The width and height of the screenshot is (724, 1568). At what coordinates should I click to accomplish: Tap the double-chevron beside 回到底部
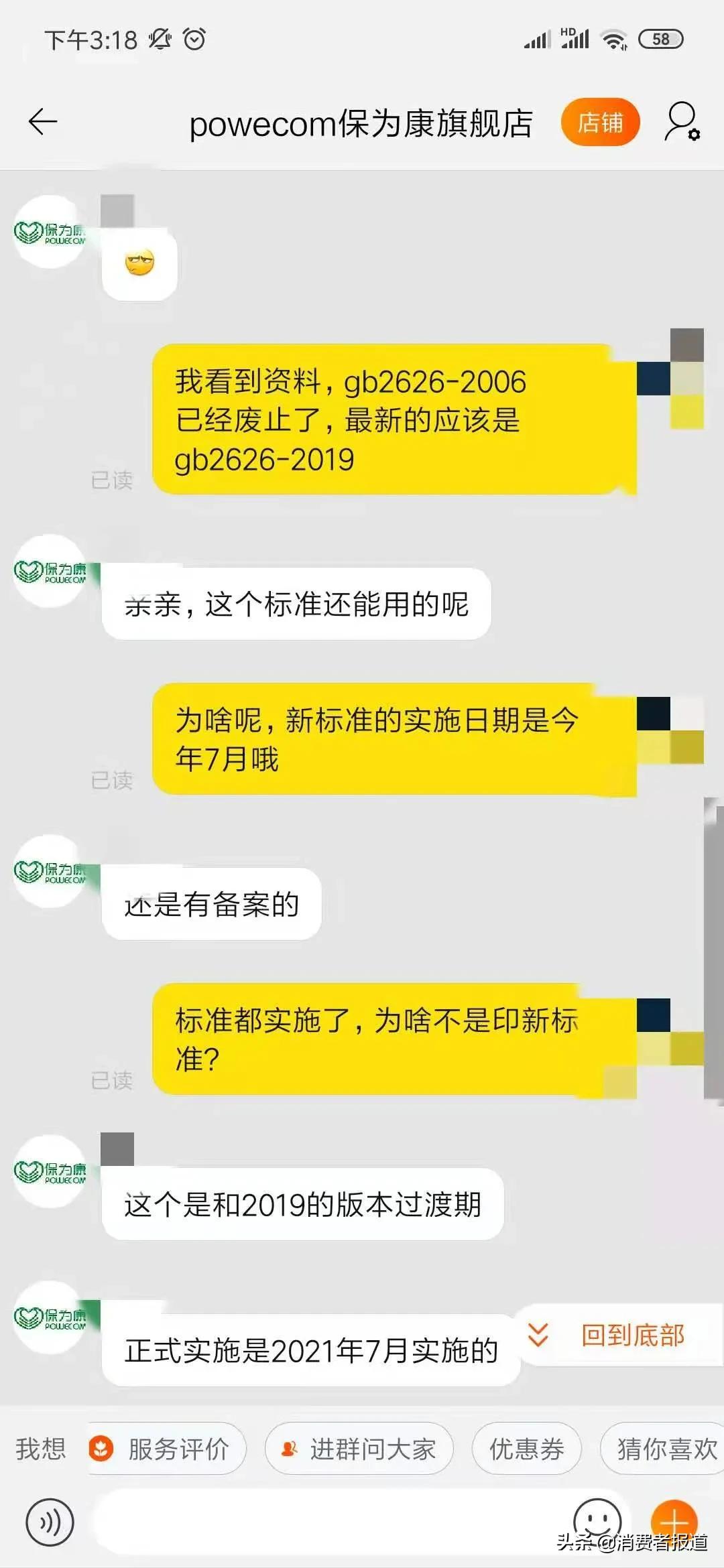pos(538,1333)
